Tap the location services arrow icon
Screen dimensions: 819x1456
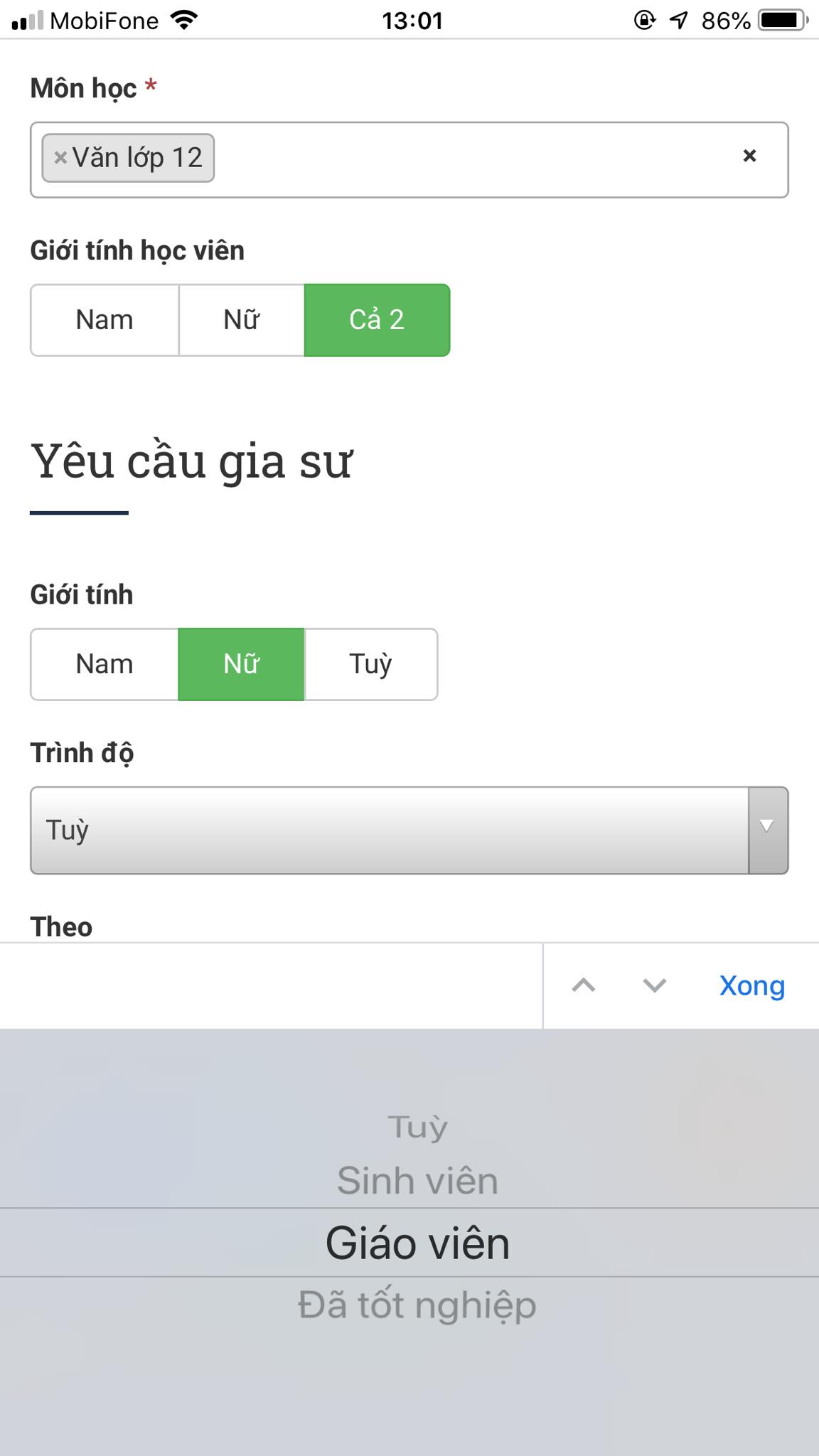point(678,21)
